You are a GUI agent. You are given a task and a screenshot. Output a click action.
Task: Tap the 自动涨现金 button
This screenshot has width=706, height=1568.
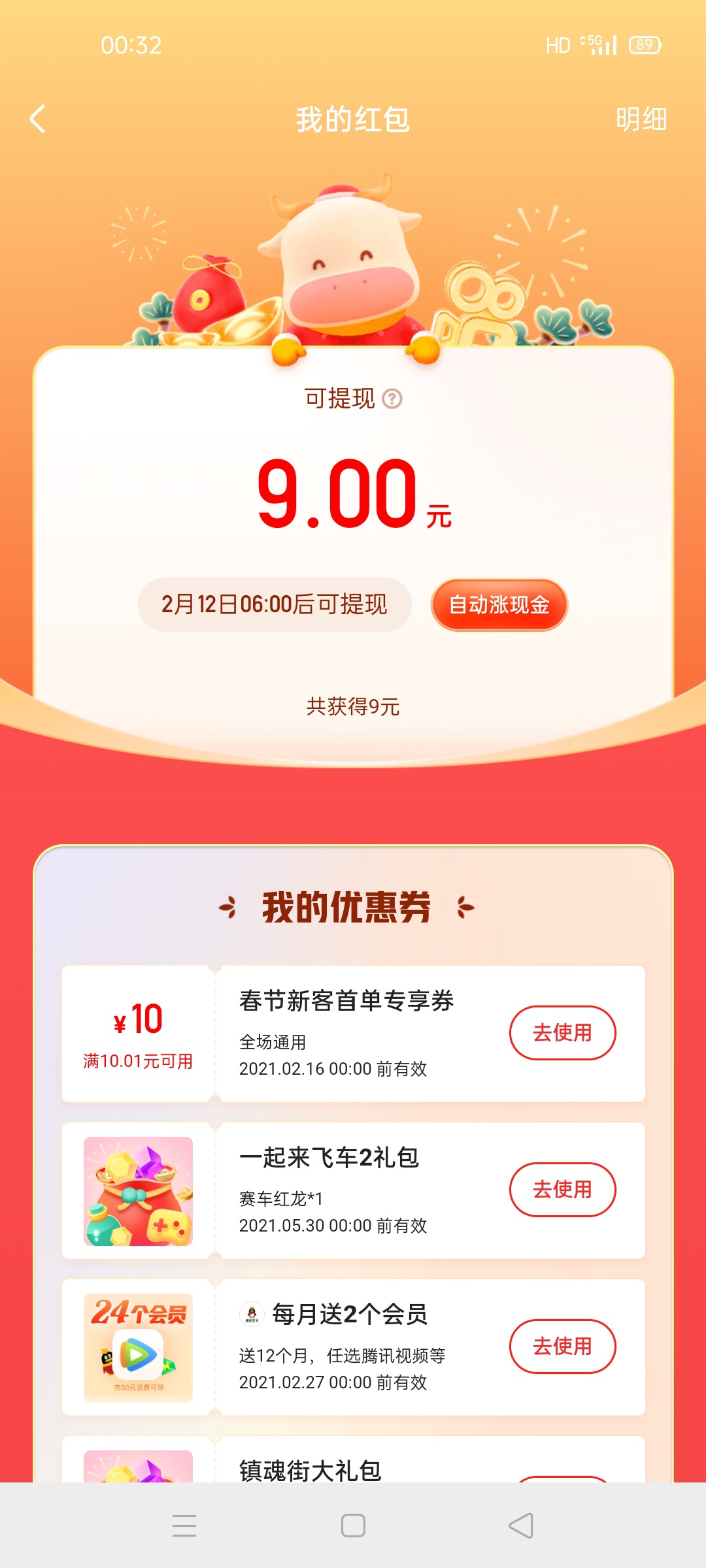[x=499, y=605]
